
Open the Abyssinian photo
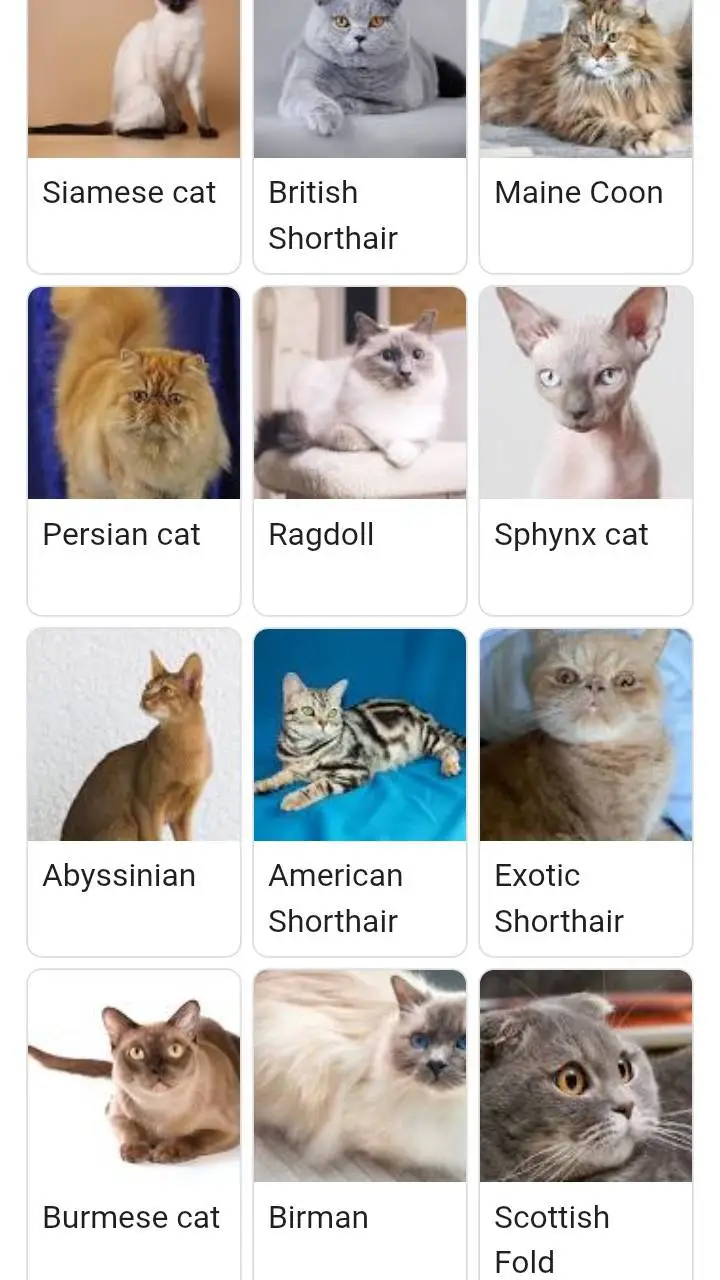[134, 734]
